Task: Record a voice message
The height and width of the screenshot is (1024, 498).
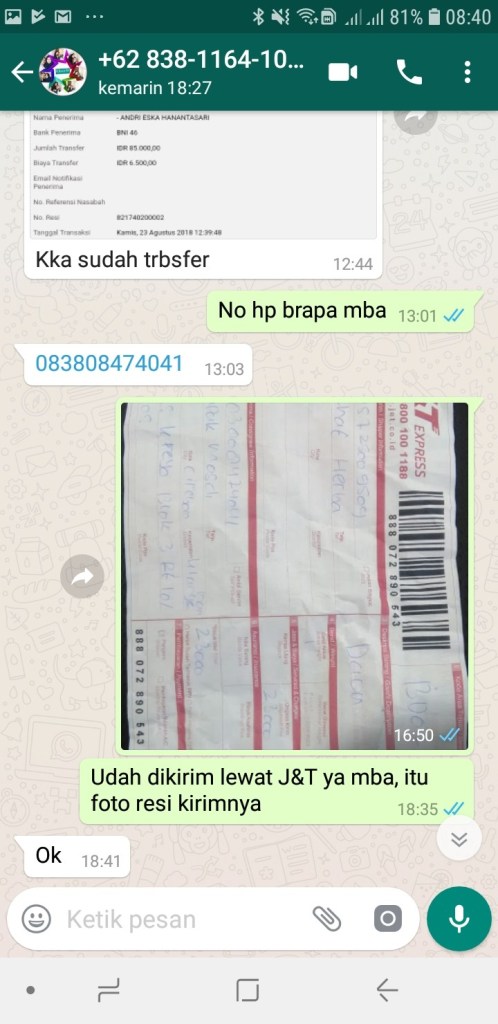Action: (x=459, y=919)
